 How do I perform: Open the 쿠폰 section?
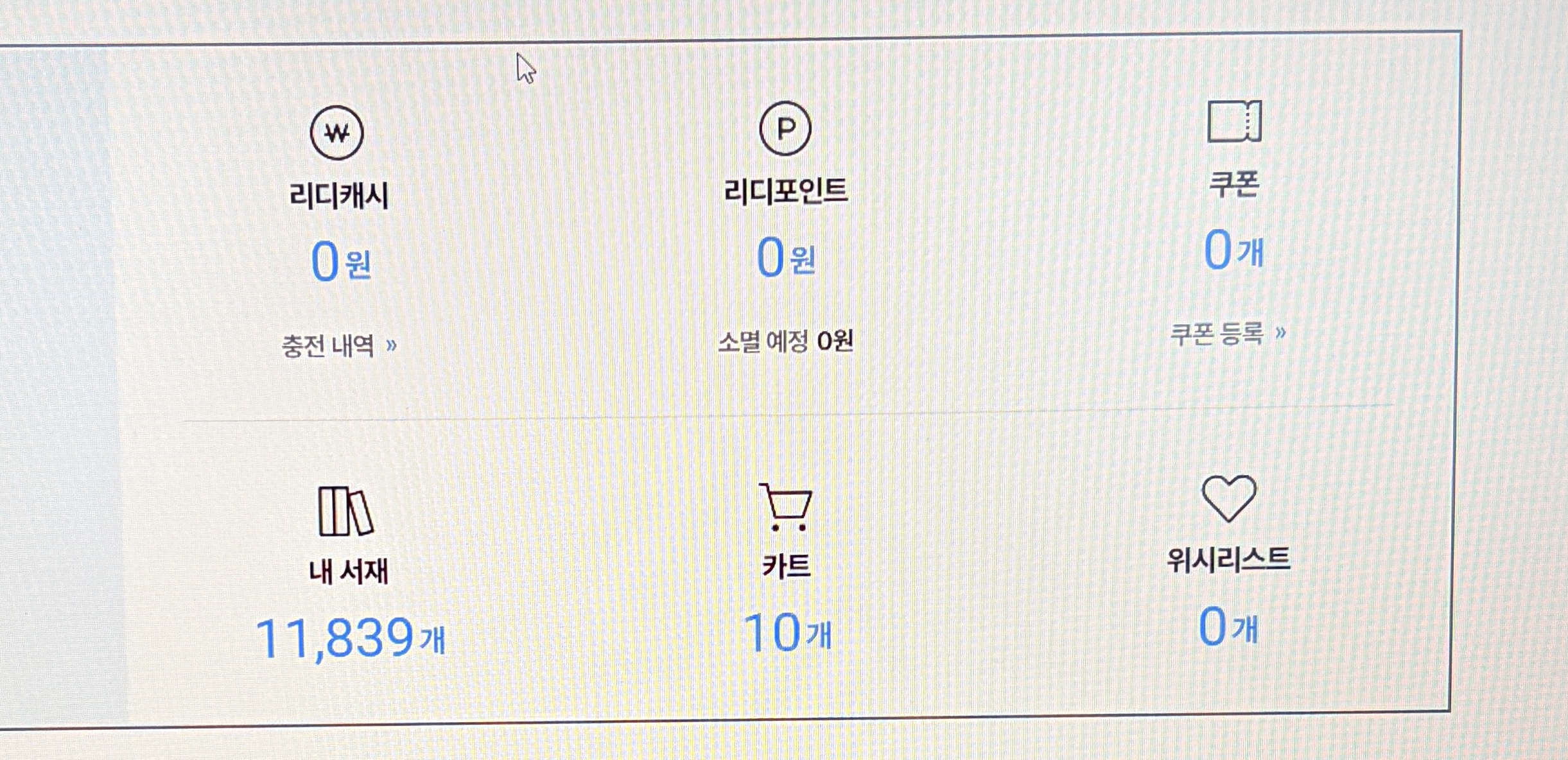(1233, 184)
